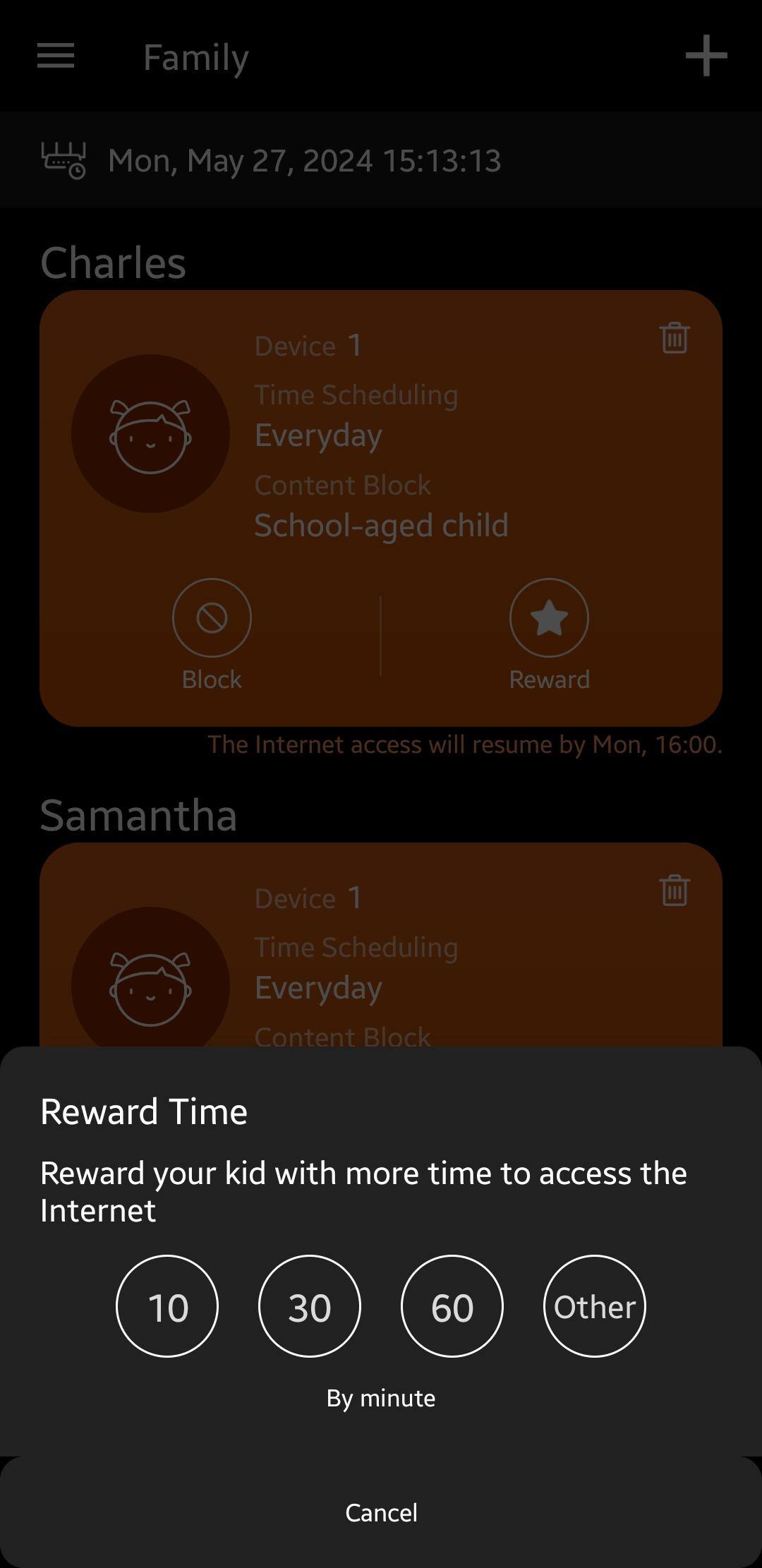Reward 10 minutes of Internet time
This screenshot has height=1568, width=762.
pos(167,1305)
